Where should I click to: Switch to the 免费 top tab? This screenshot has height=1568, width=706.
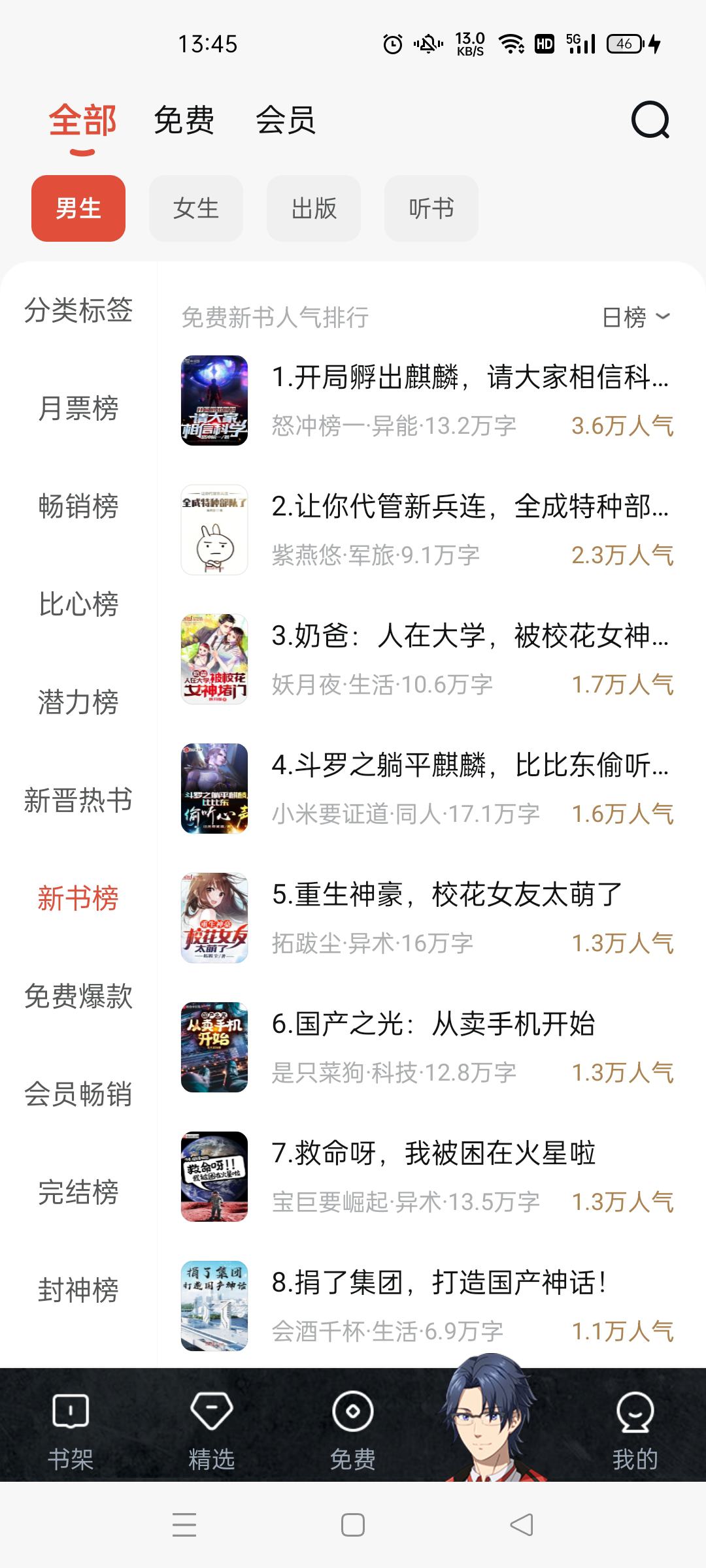click(x=184, y=120)
